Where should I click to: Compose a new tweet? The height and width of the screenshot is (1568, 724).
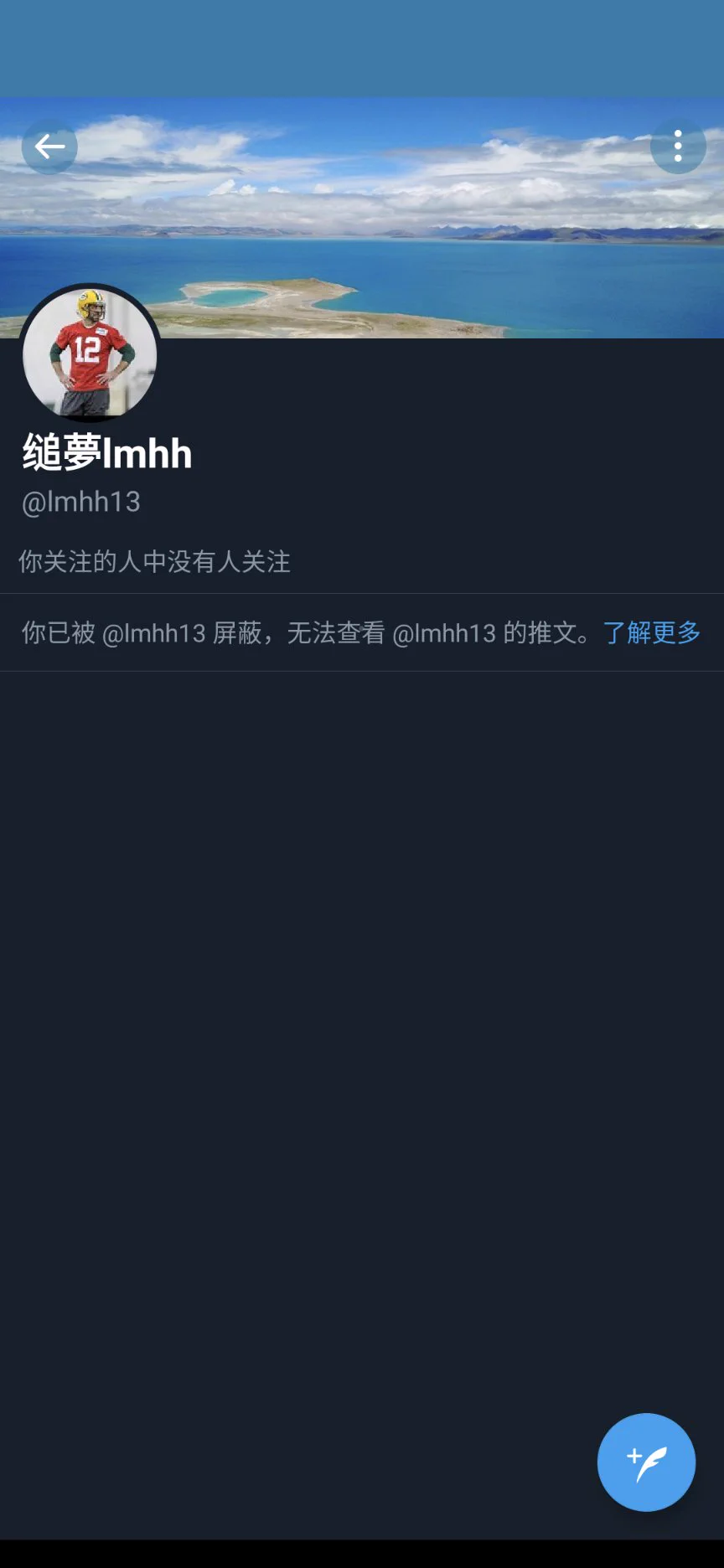coord(646,1462)
